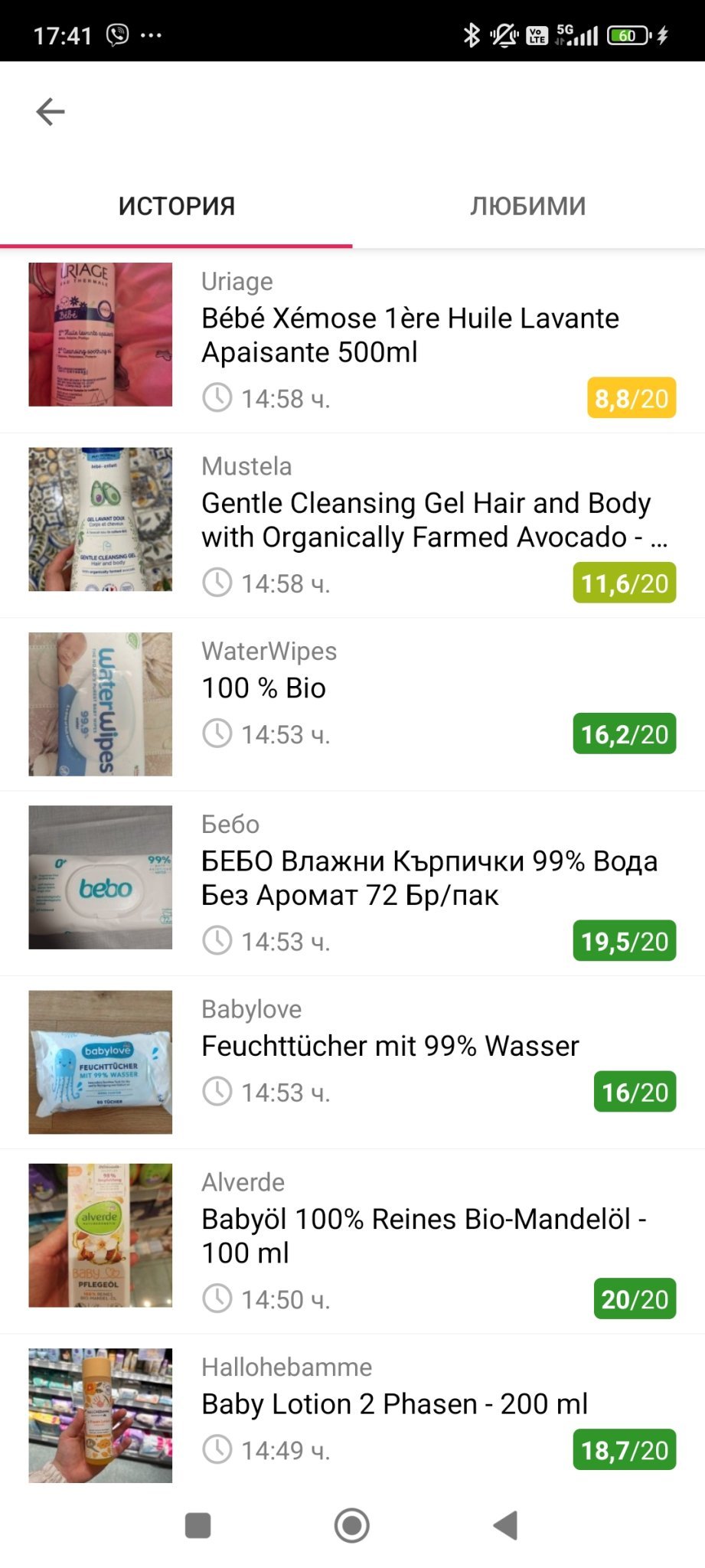705x1568 pixels.
Task: Open Uriage Bébé Xémose Huile Lavante item
Action: (410, 335)
